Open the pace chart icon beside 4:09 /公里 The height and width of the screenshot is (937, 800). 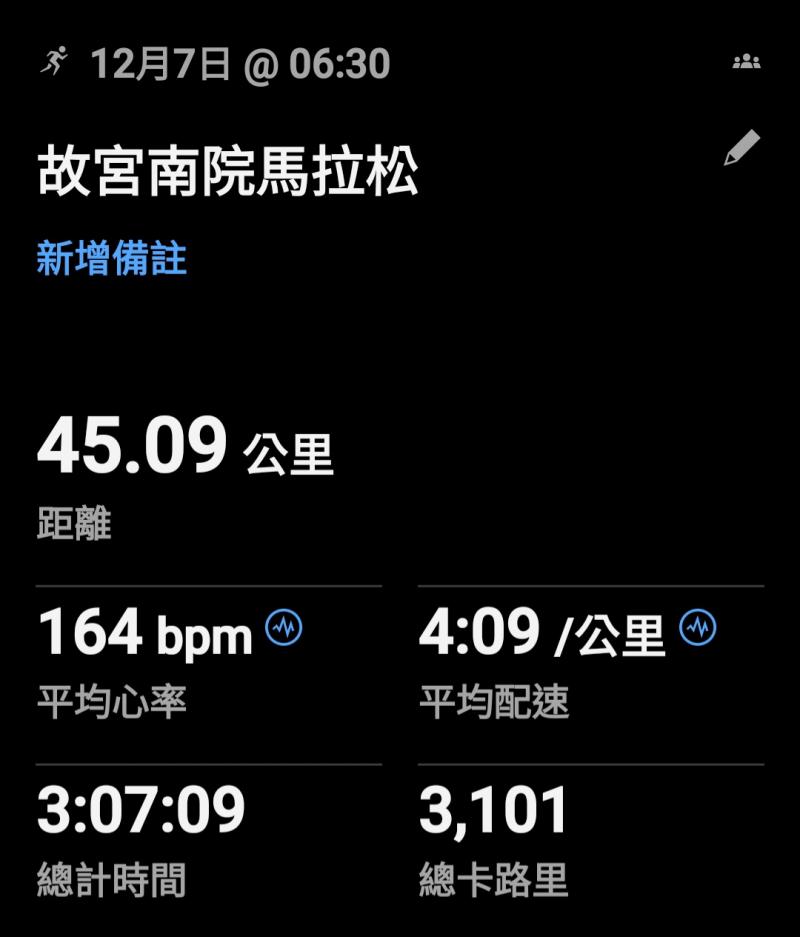point(698,628)
